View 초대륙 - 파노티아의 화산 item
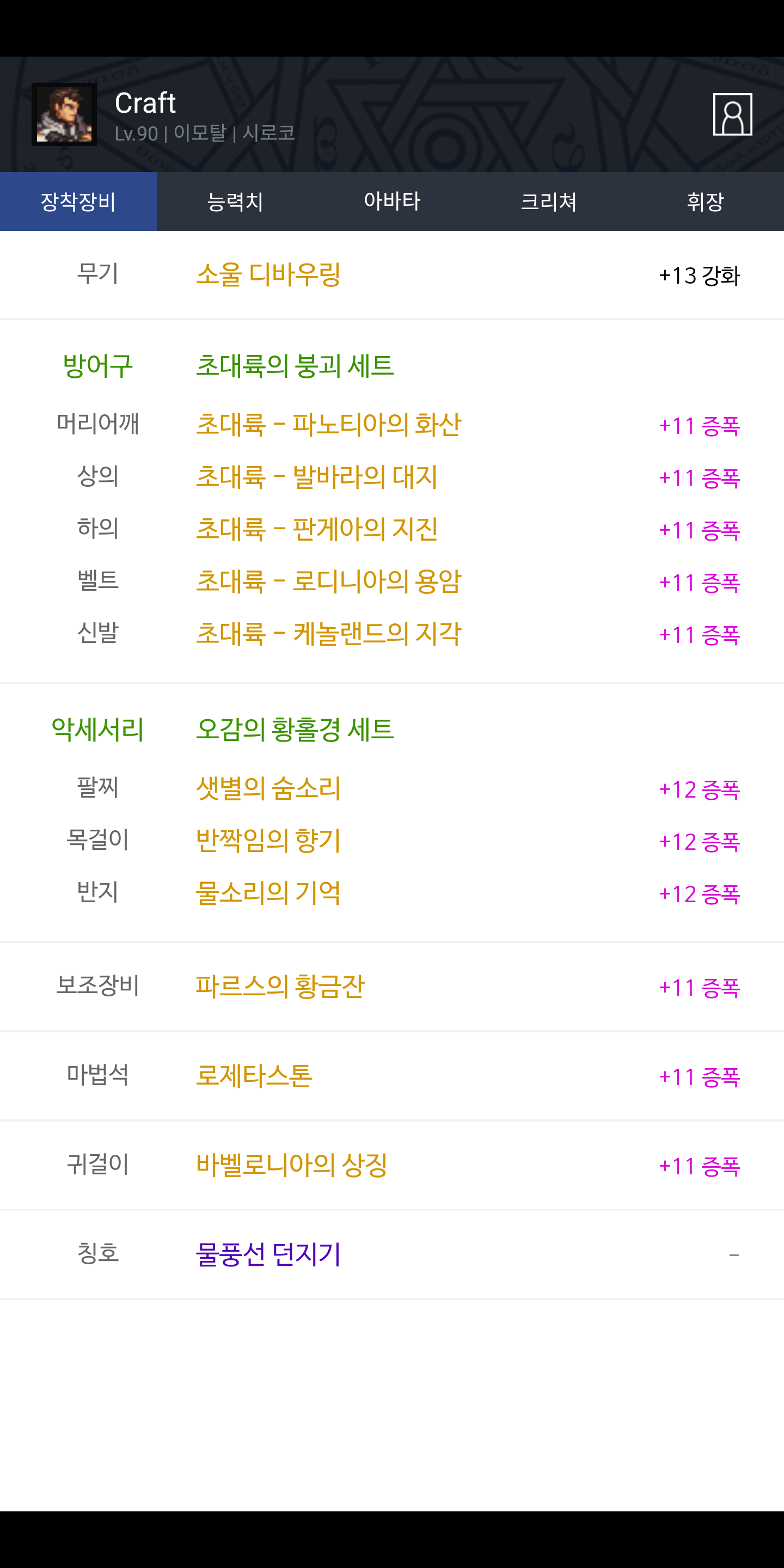The width and height of the screenshot is (784, 1568). coord(329,425)
